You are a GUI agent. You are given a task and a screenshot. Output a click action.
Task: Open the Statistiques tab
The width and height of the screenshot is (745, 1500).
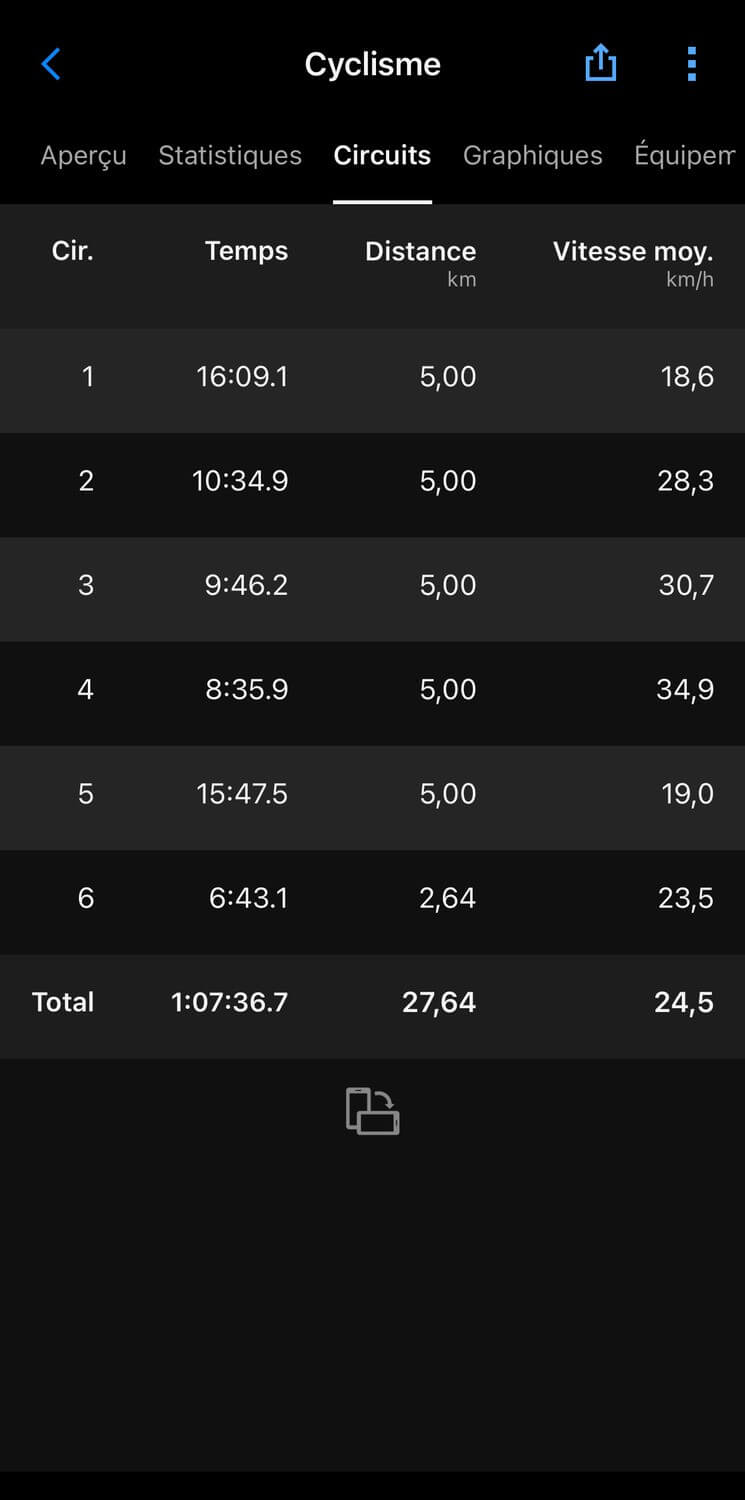point(230,156)
